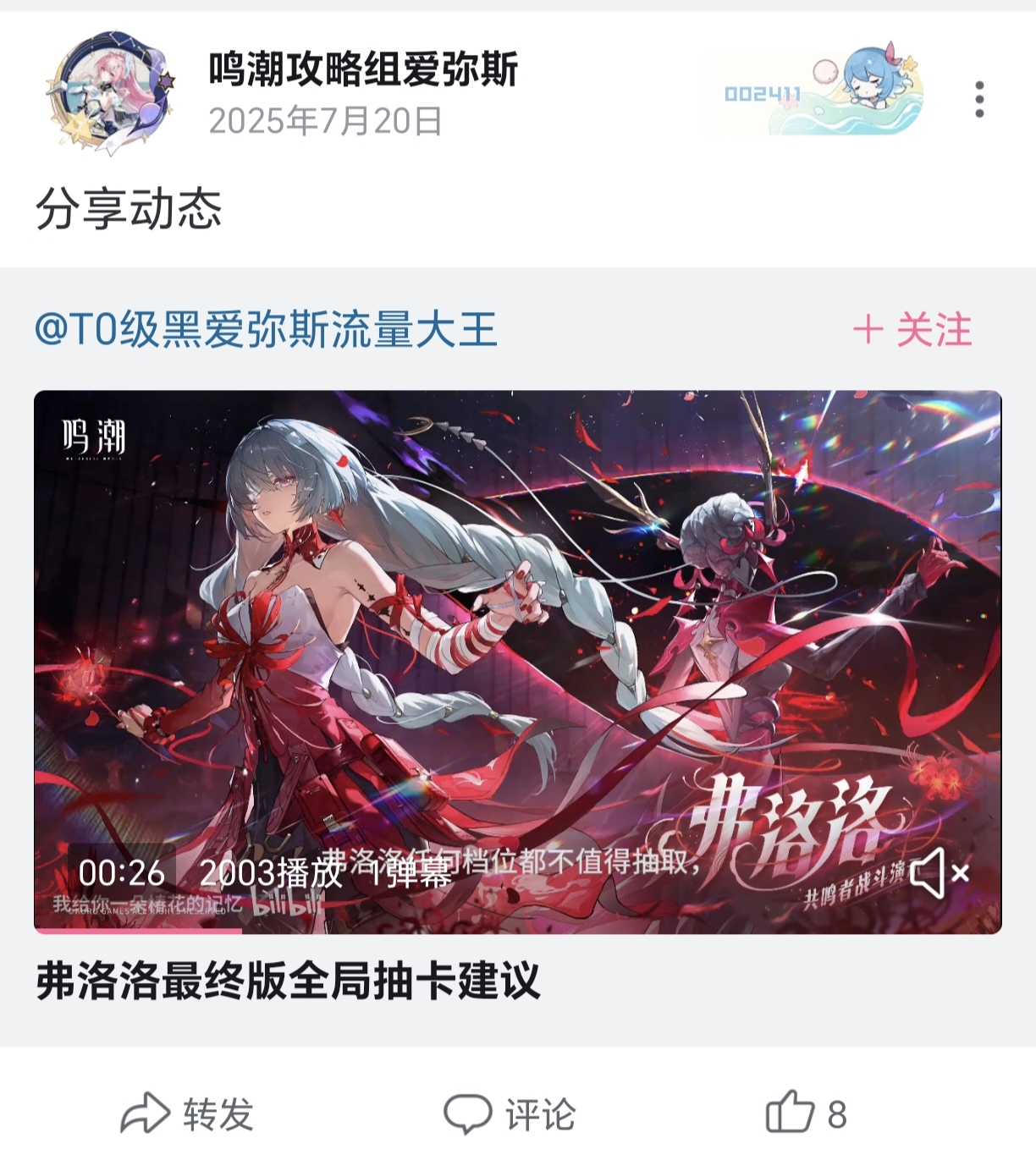Screen dimensions: 1036x1149
Task: Tap the username 鸣潮攻略组爱弥斯
Action: (x=363, y=69)
